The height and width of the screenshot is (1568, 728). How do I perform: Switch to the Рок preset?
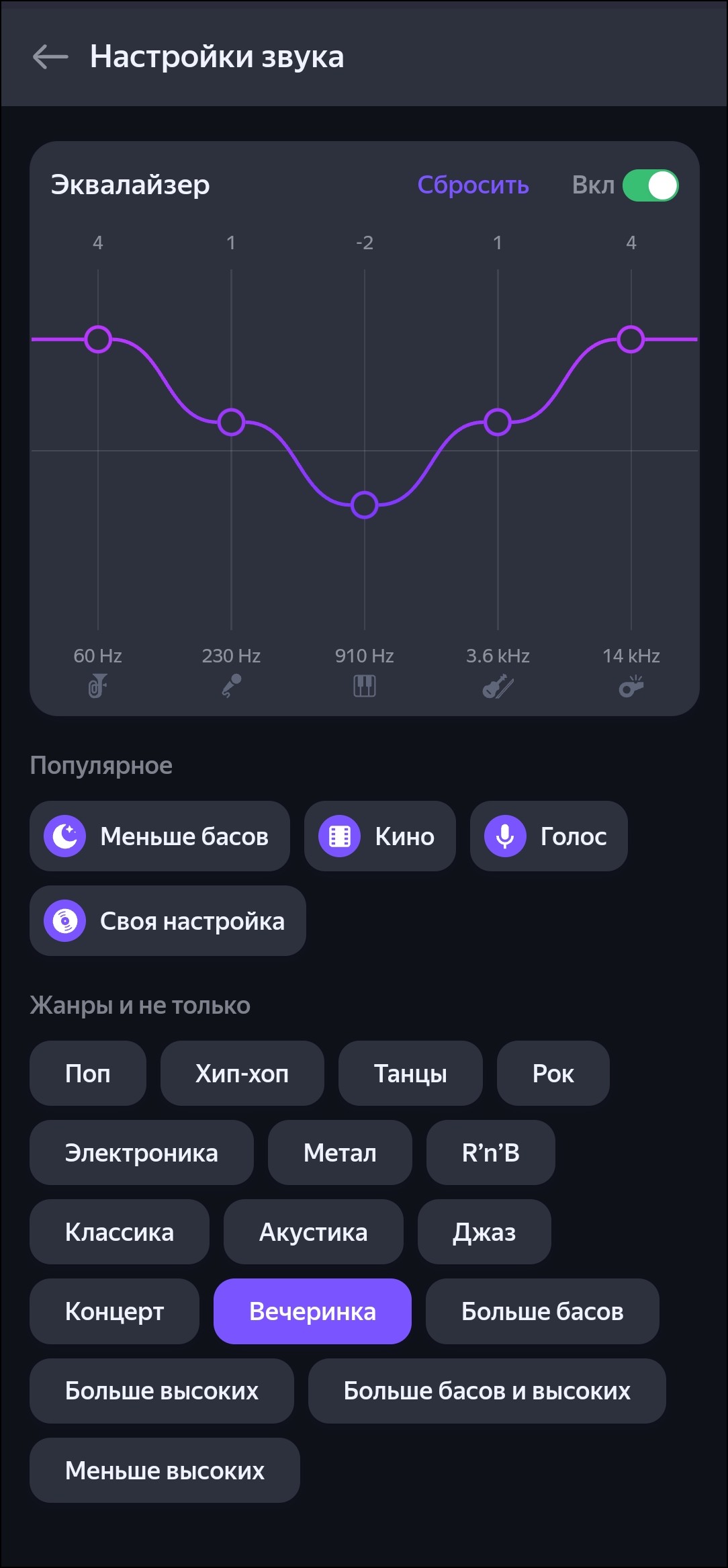pos(553,1074)
